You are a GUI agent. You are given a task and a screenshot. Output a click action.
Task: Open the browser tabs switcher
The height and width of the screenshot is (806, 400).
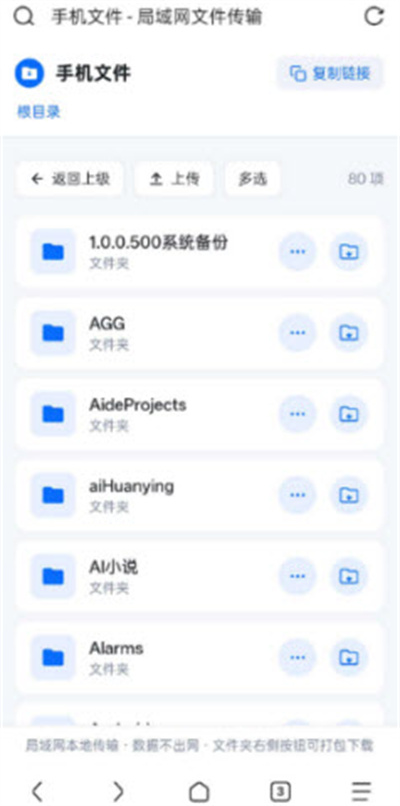(280, 791)
